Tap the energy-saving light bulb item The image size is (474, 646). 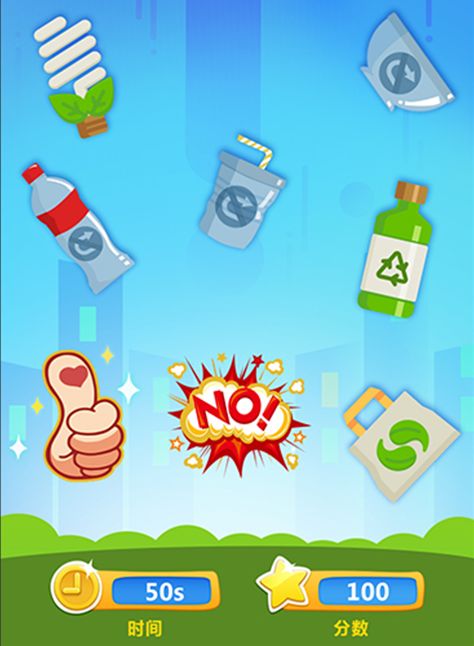point(74,76)
